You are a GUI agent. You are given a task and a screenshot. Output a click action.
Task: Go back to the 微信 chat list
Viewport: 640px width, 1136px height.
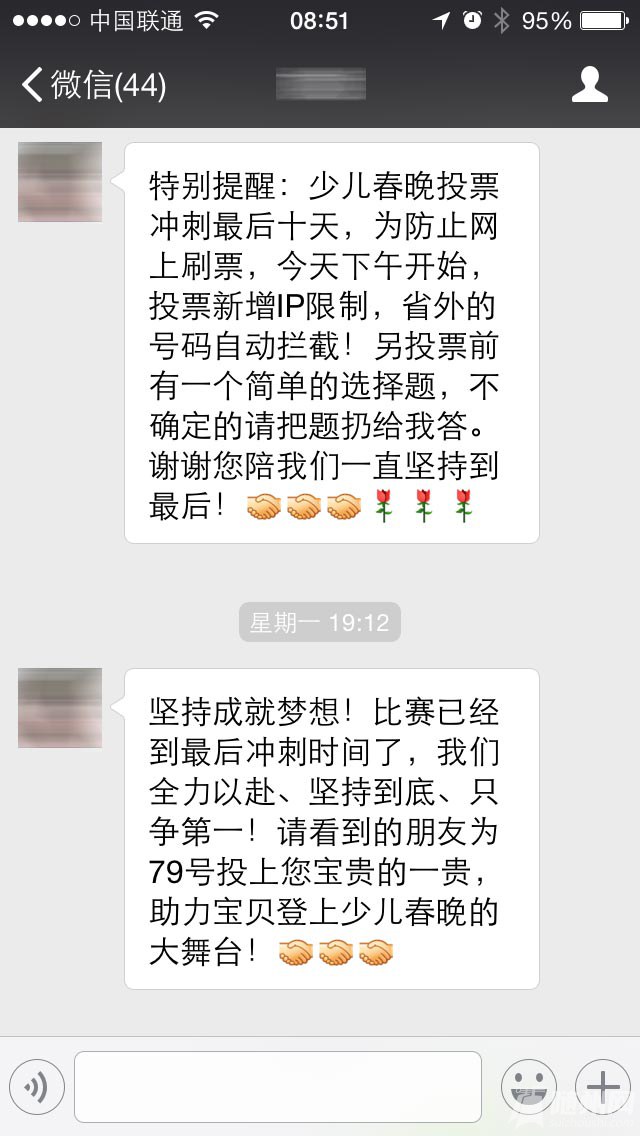[92, 85]
